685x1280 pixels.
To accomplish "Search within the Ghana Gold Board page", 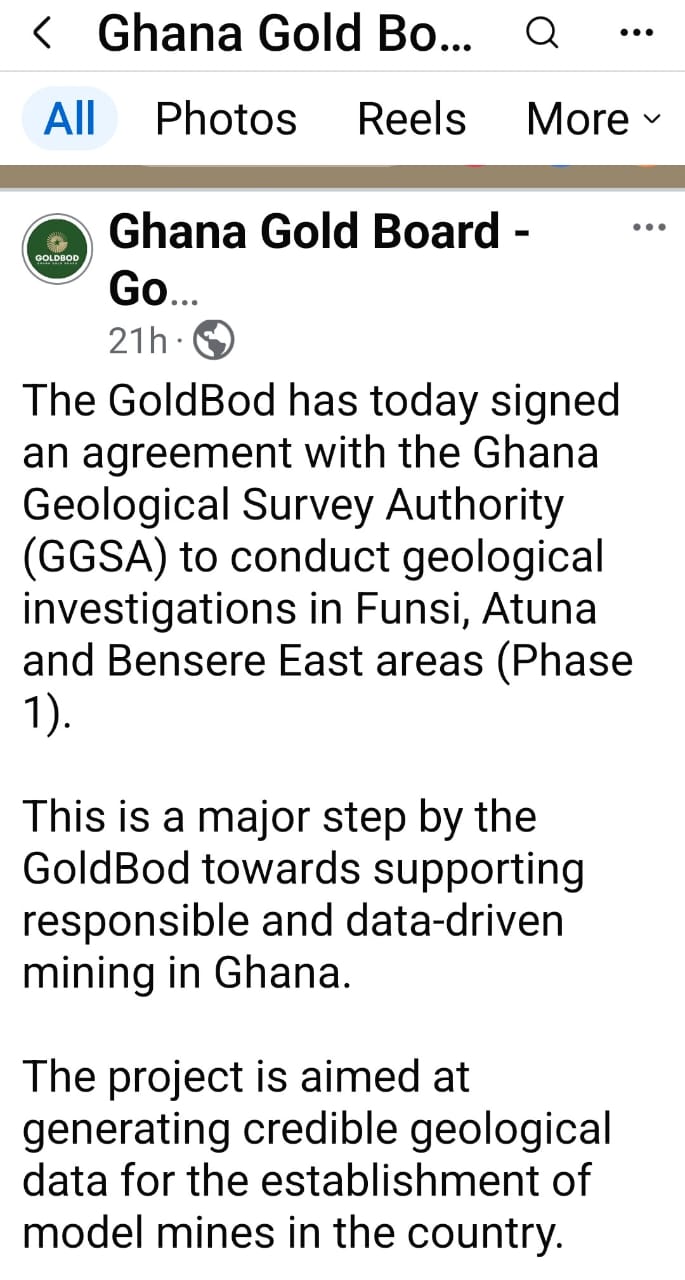I will click(541, 34).
